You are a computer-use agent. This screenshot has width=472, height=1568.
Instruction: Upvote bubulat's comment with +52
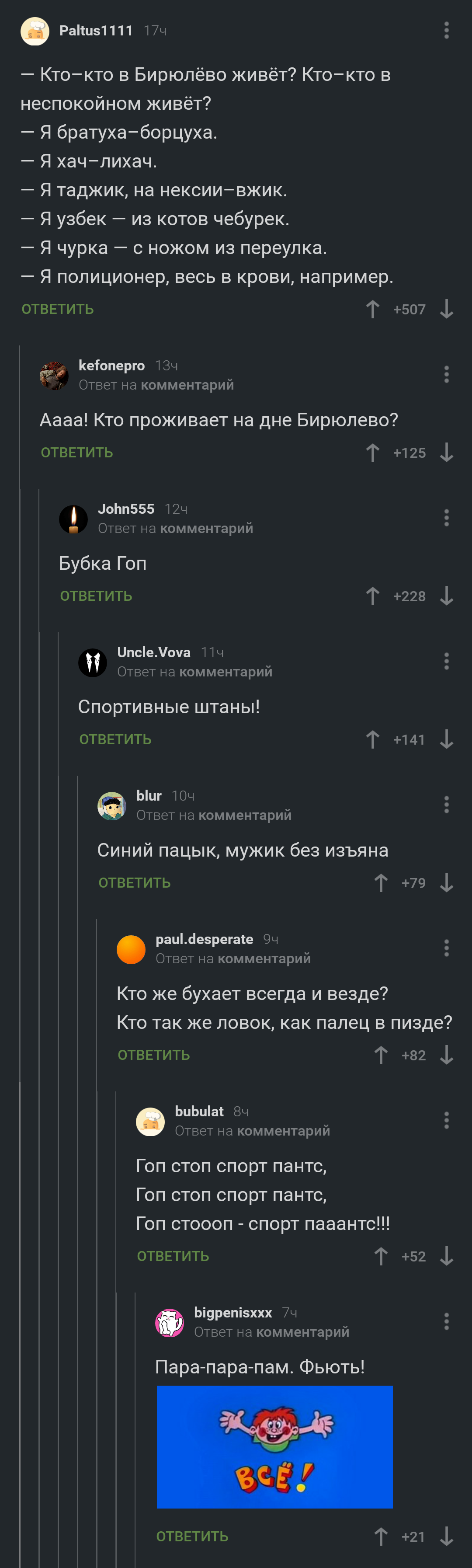(381, 1256)
